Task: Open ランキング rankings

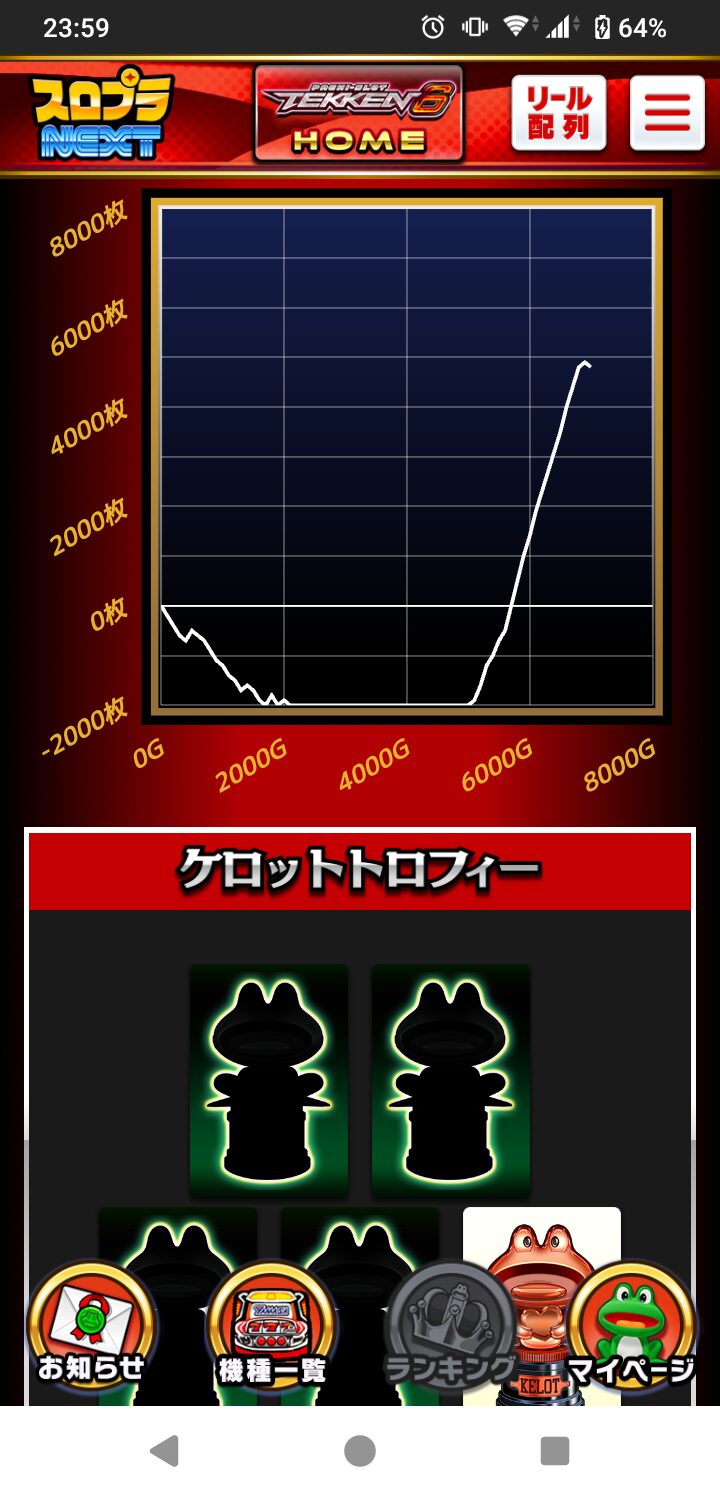Action: (x=449, y=1327)
